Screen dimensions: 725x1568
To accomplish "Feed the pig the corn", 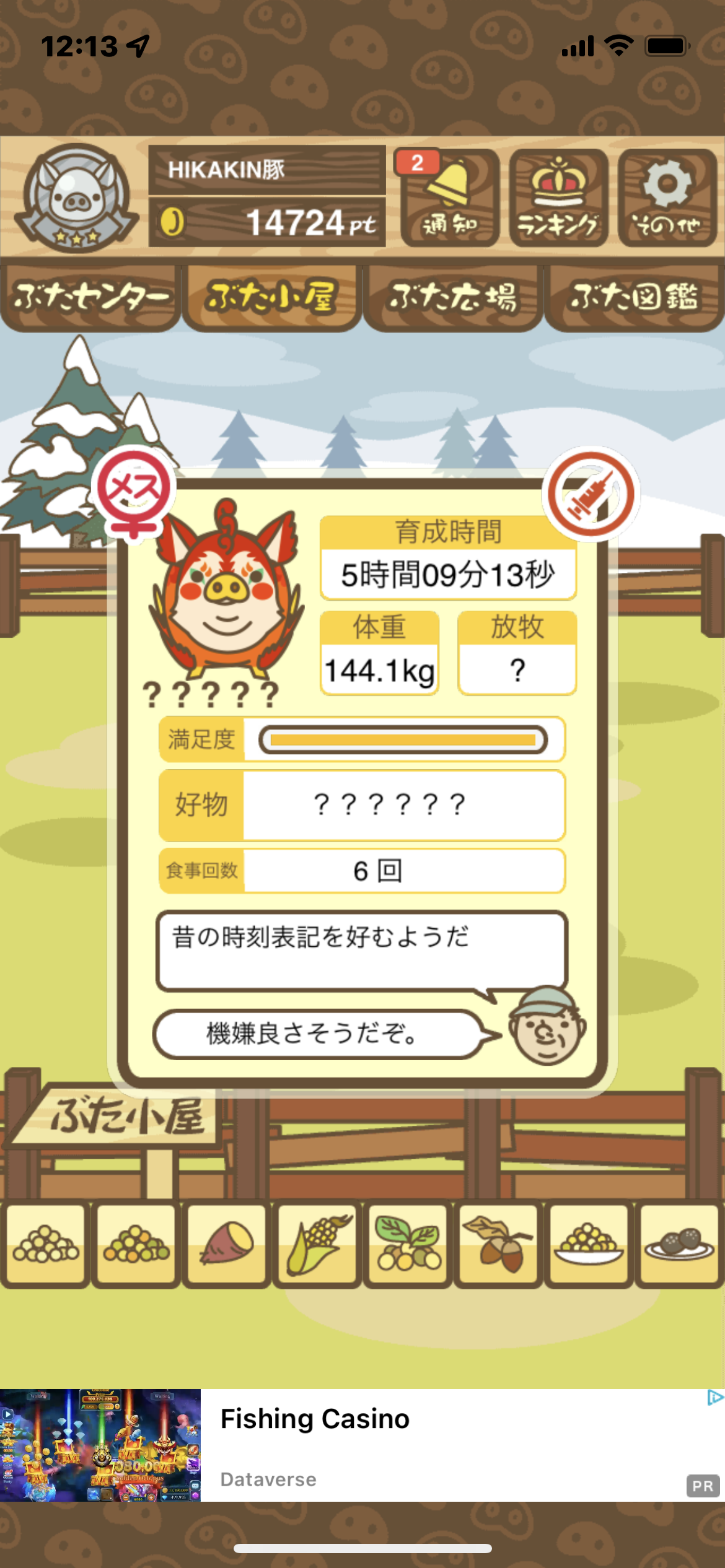I will coord(317,1244).
